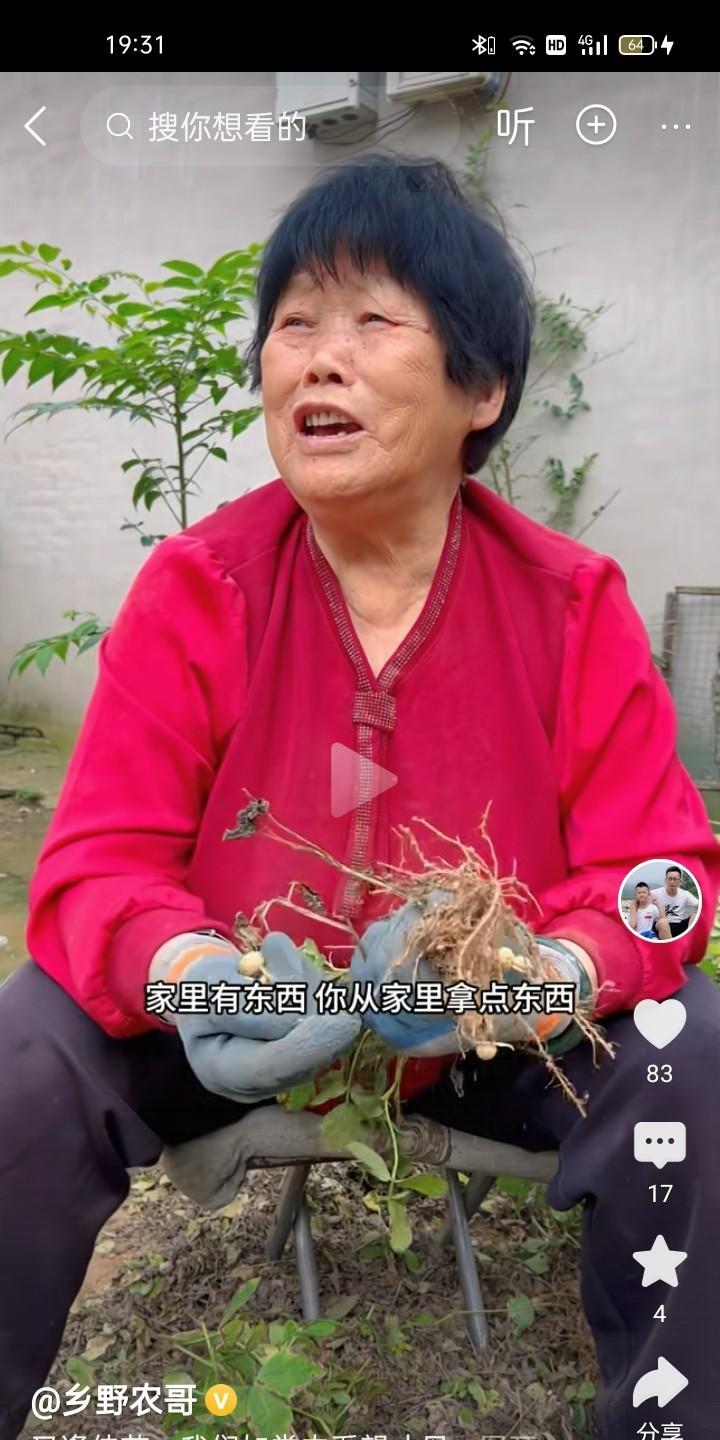Open the comments bubble showing 17
This screenshot has height=1440, width=720.
(659, 1145)
